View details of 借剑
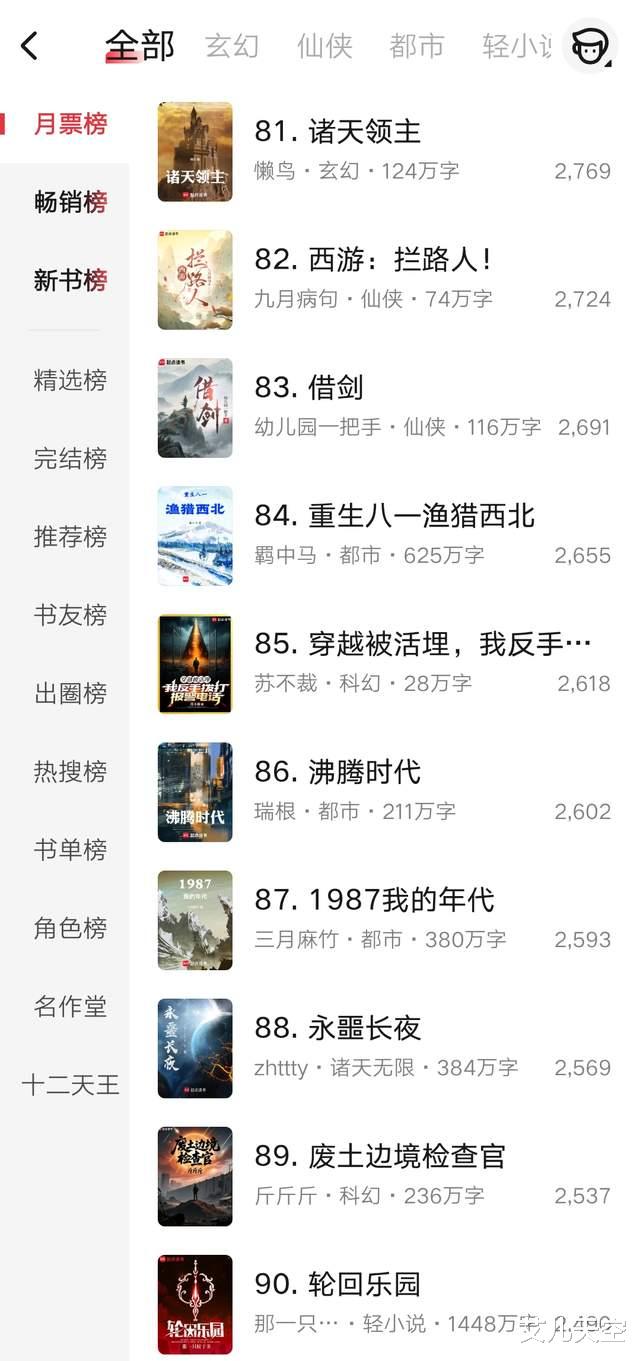The height and width of the screenshot is (1361, 640). pos(309,388)
